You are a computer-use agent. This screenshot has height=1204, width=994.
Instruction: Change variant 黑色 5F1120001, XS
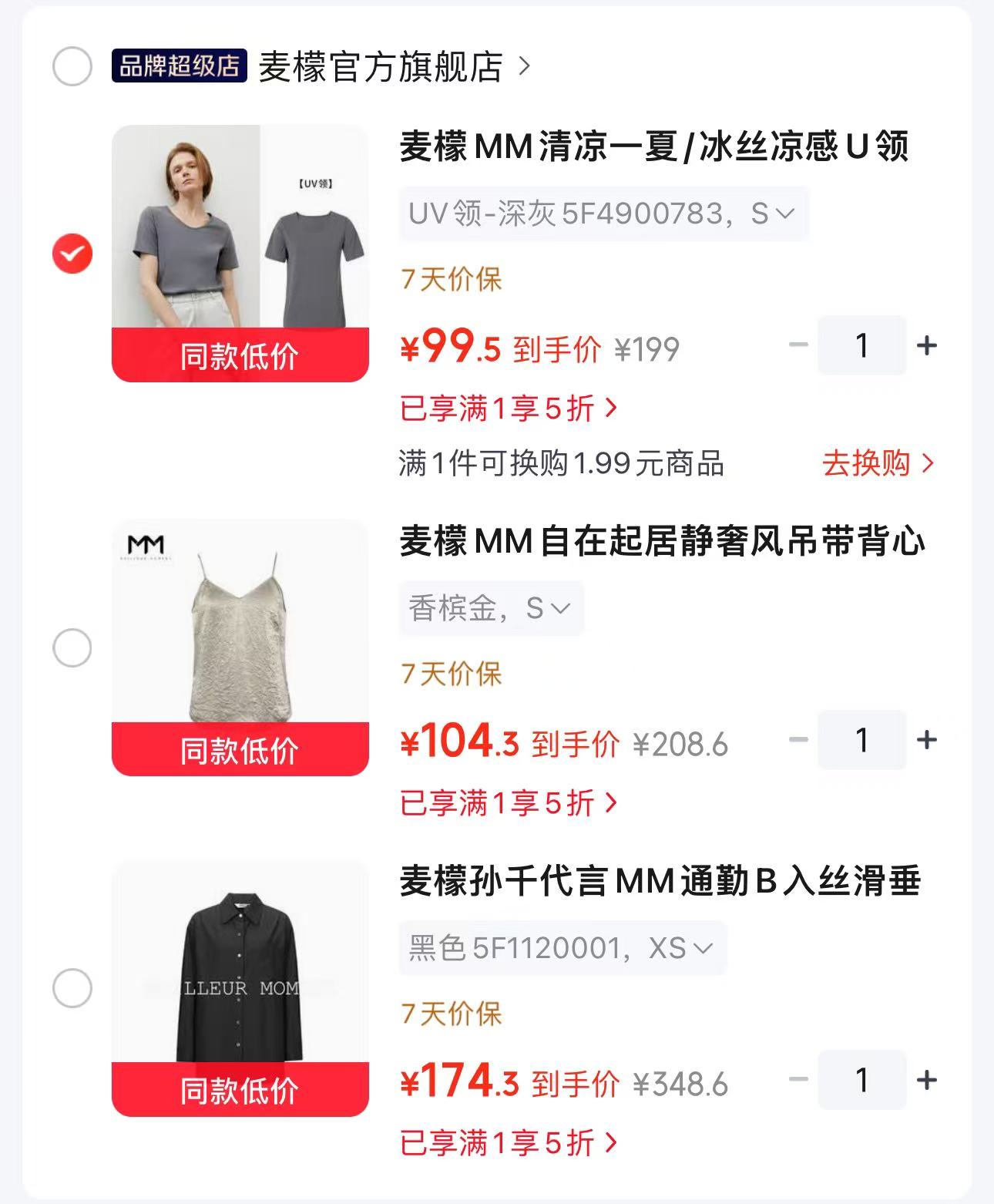[x=562, y=948]
